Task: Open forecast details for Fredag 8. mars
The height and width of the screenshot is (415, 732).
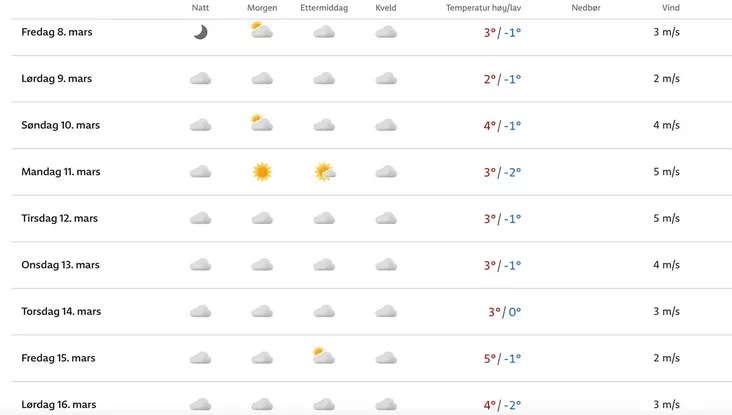Action: click(x=60, y=32)
